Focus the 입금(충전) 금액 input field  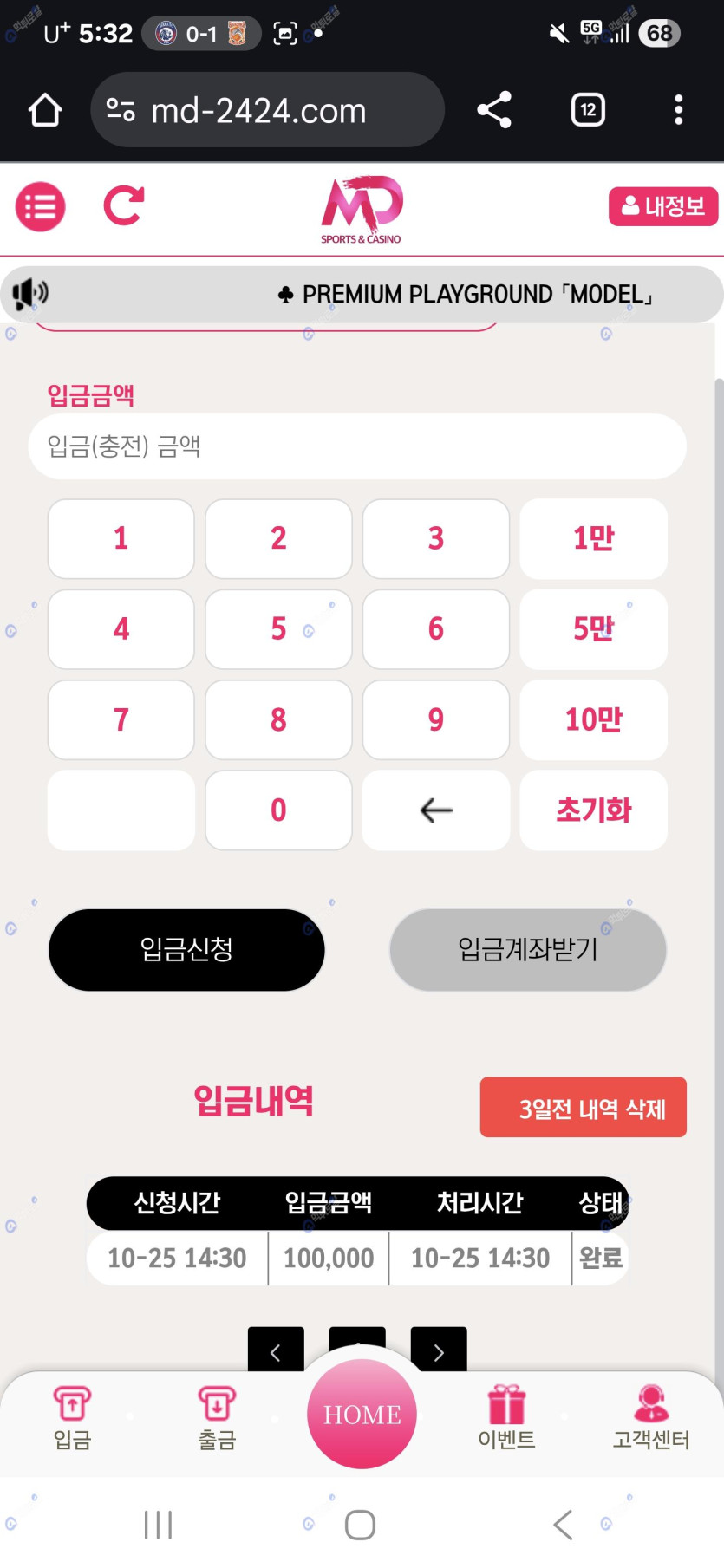click(357, 446)
